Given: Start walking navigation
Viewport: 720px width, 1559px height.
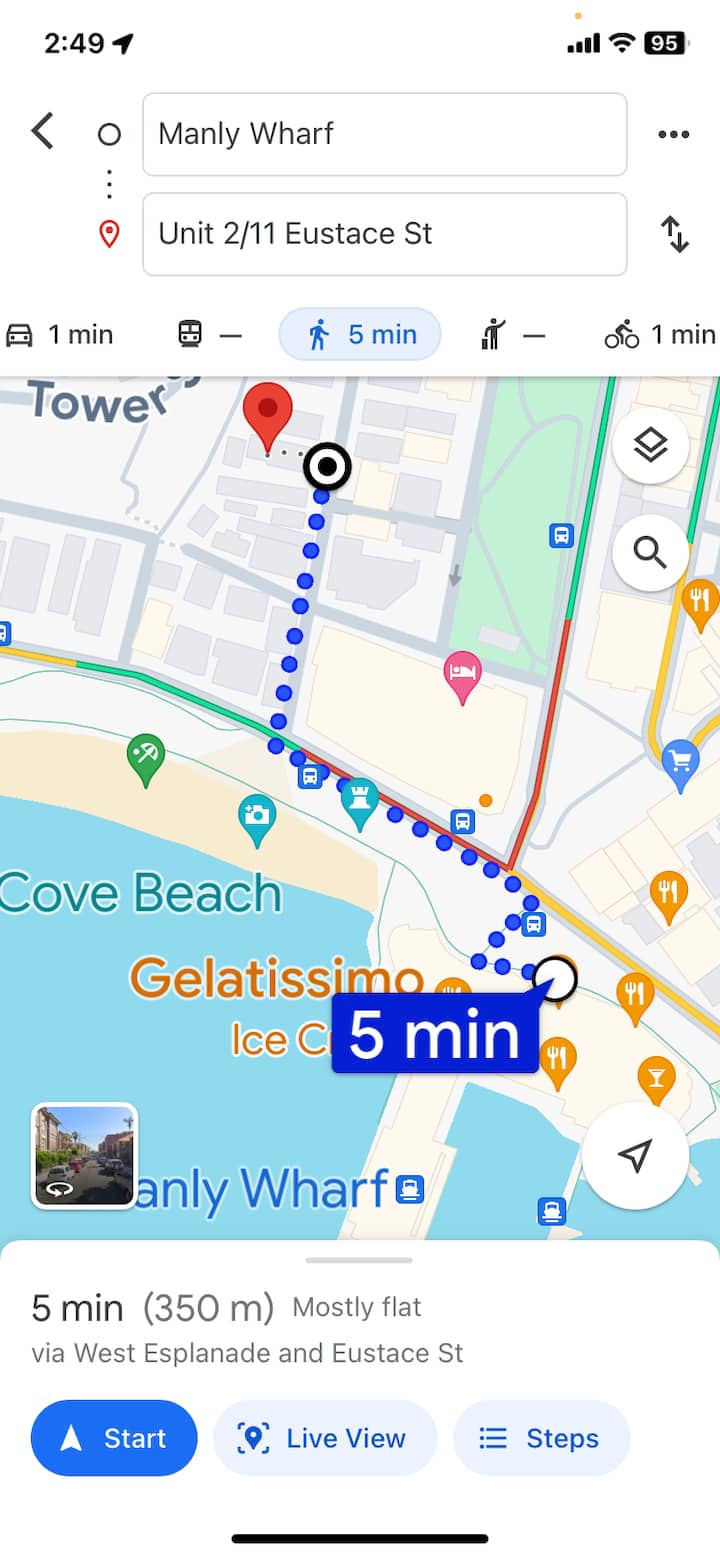Looking at the screenshot, I should (x=114, y=1438).
